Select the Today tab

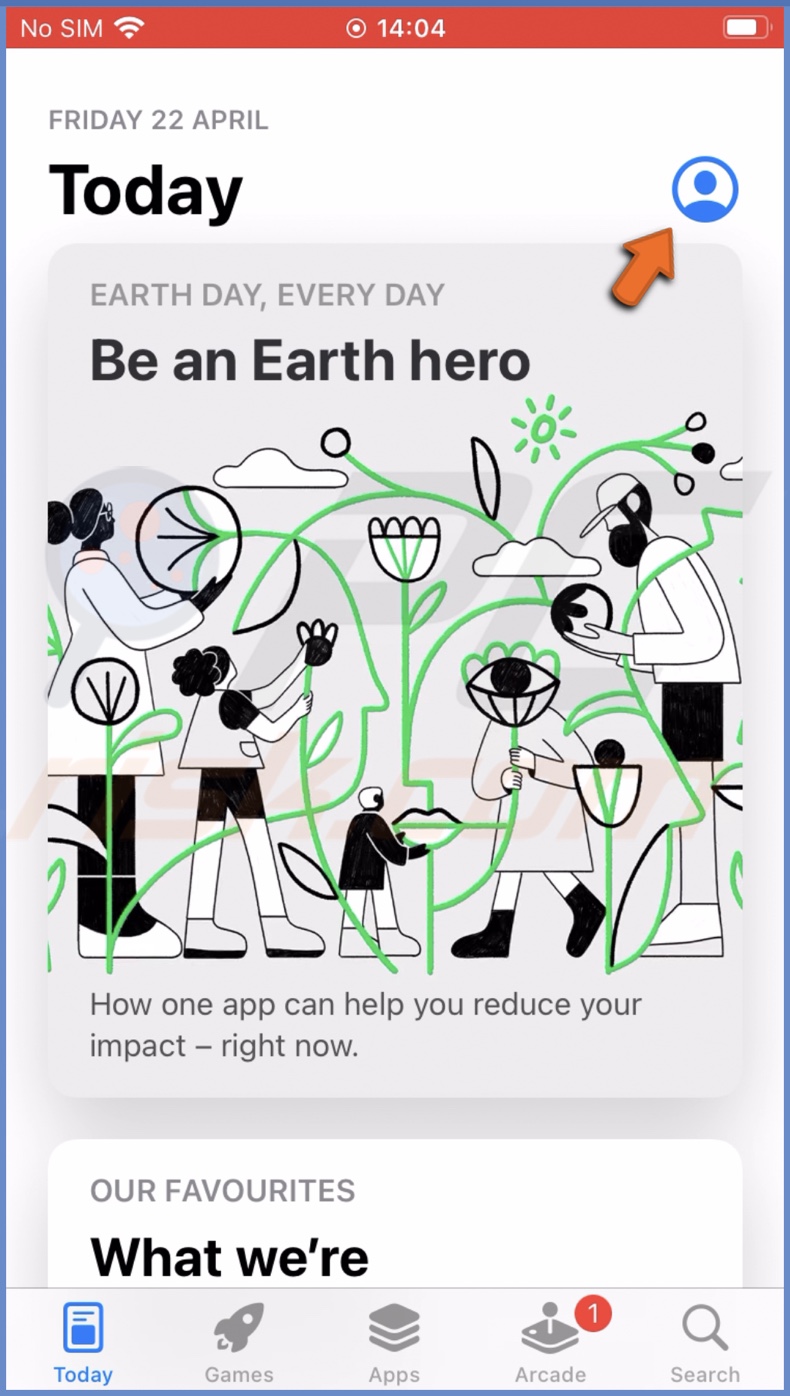point(83,1343)
